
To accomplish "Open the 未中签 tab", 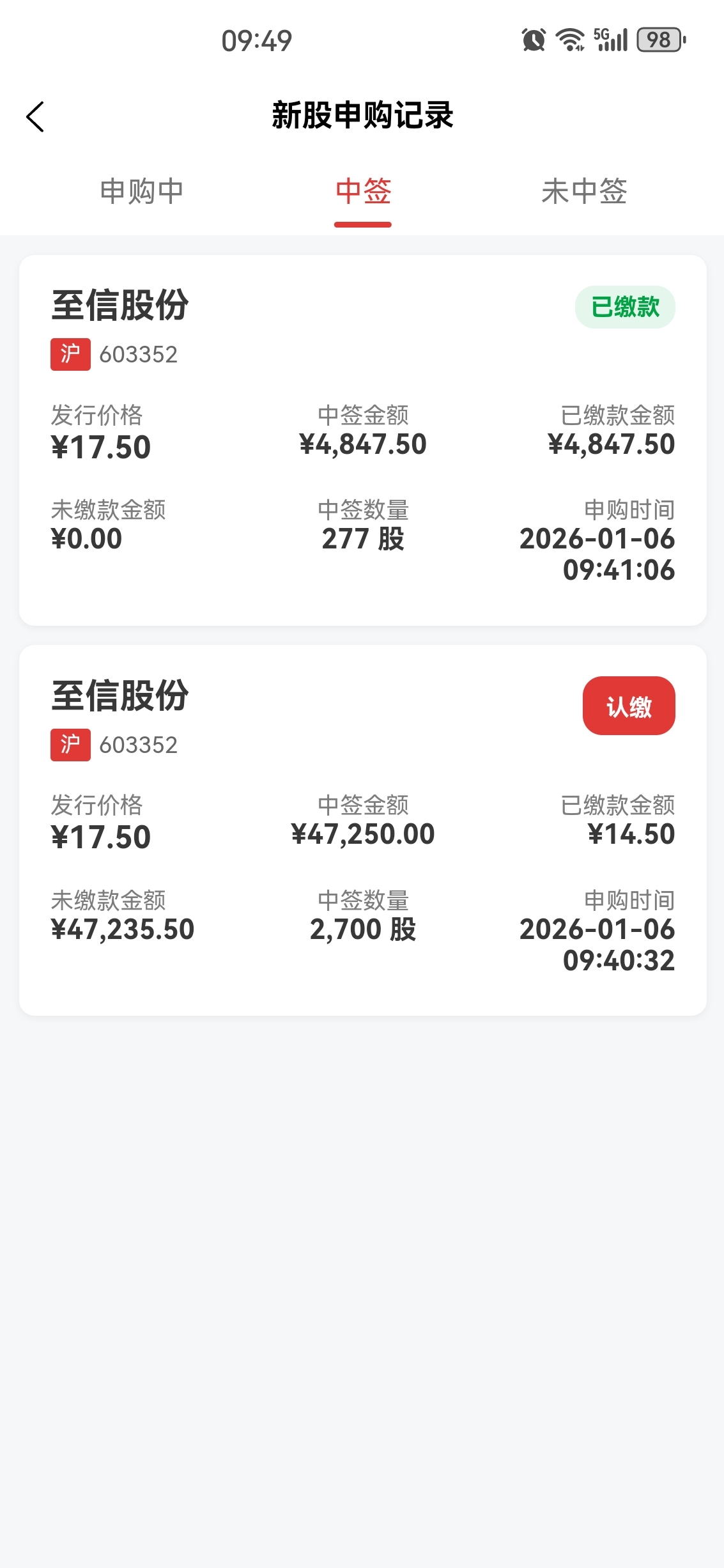I will tap(583, 192).
